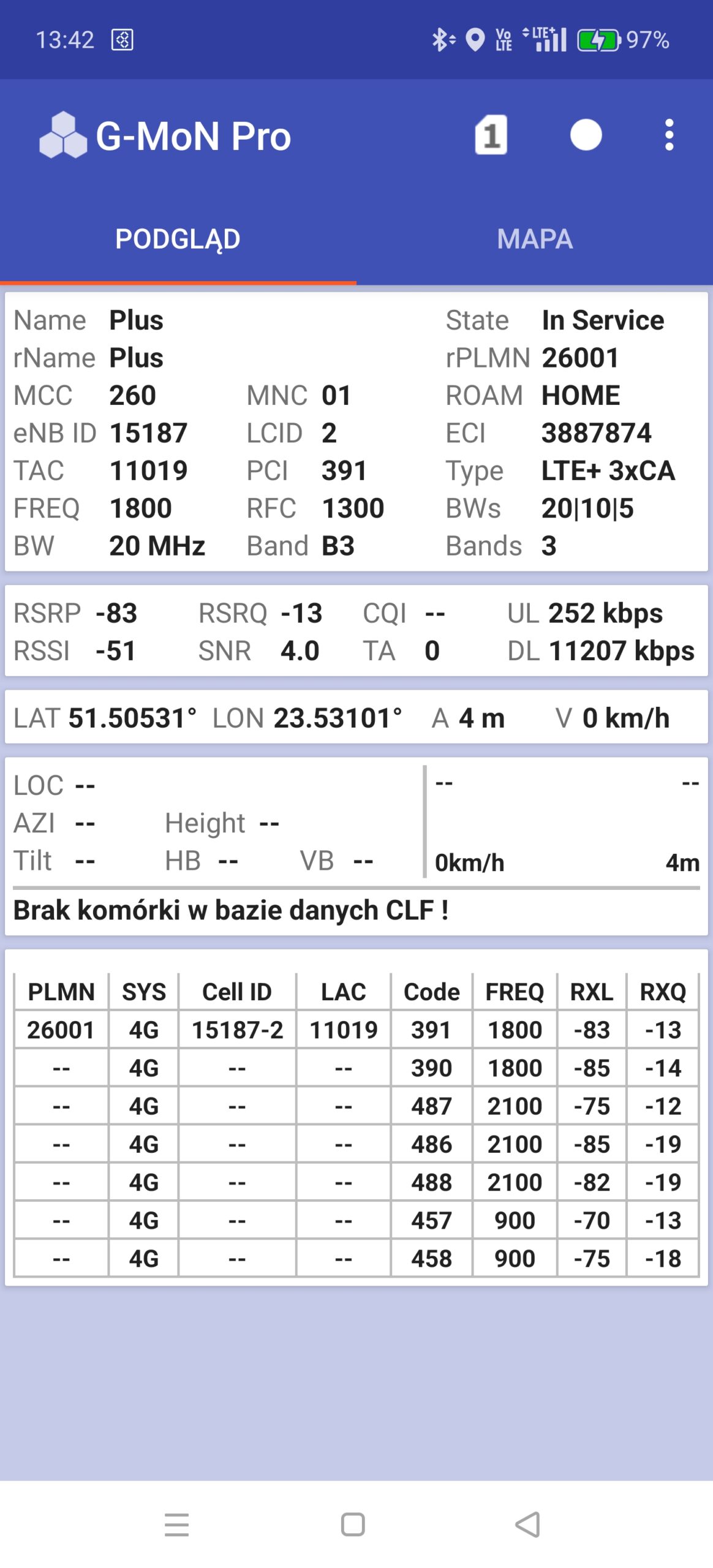The image size is (713, 1568).
Task: Switch to the MAPA tab
Action: click(535, 239)
